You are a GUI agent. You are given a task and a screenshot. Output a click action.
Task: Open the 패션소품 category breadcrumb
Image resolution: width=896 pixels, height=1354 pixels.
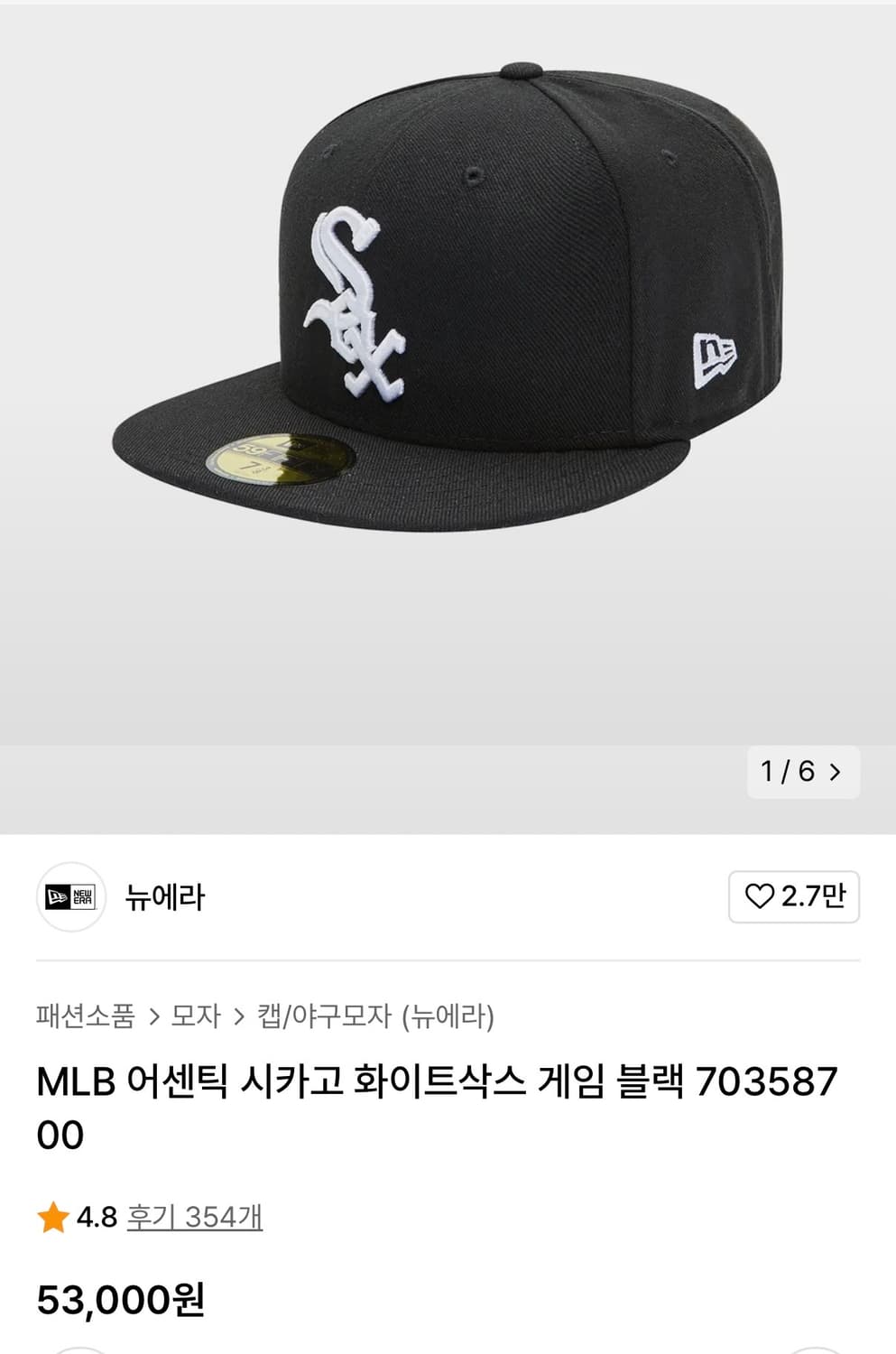pyautogui.click(x=86, y=1016)
